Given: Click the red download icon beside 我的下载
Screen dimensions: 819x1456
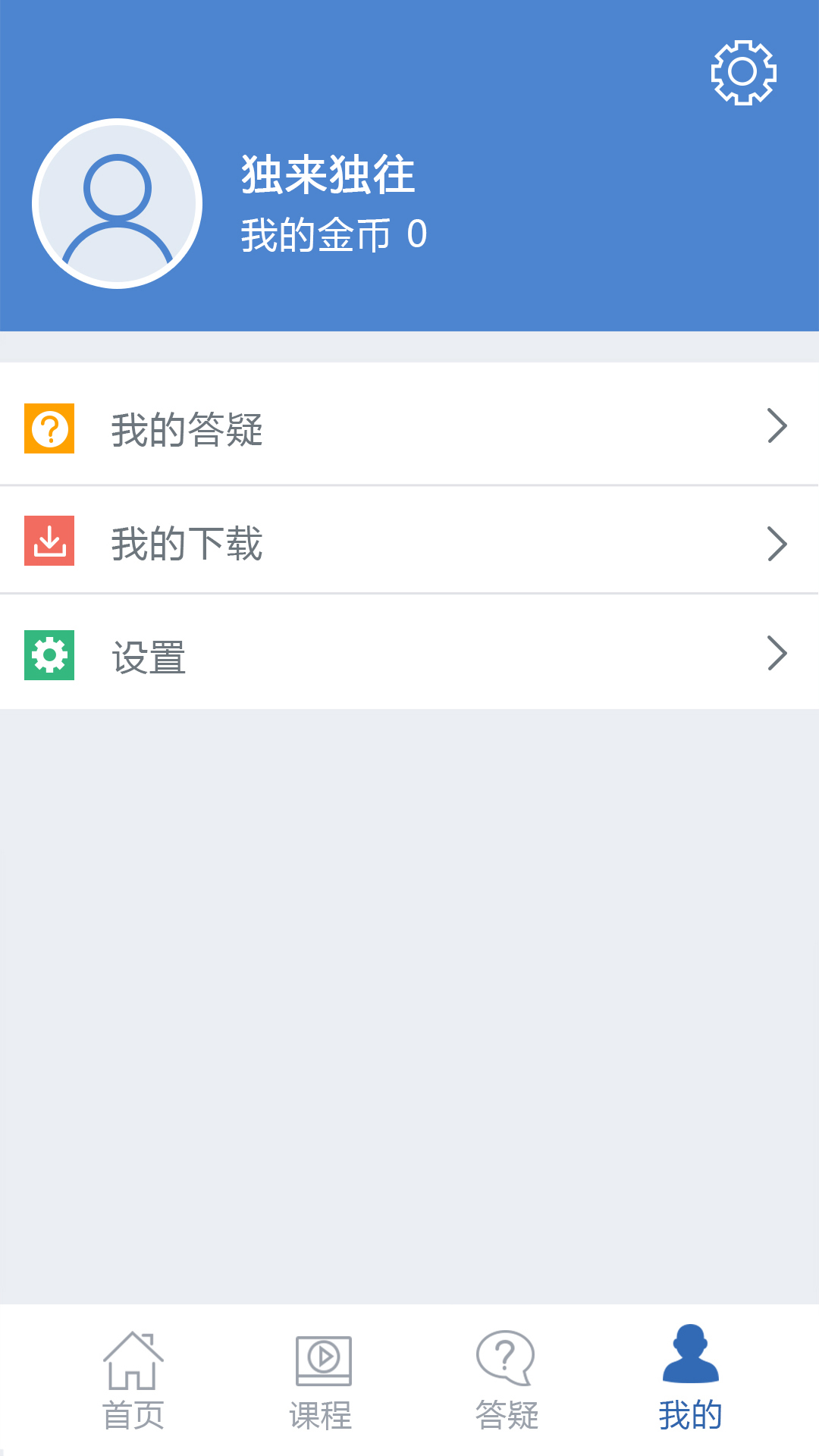Looking at the screenshot, I should pyautogui.click(x=49, y=541).
